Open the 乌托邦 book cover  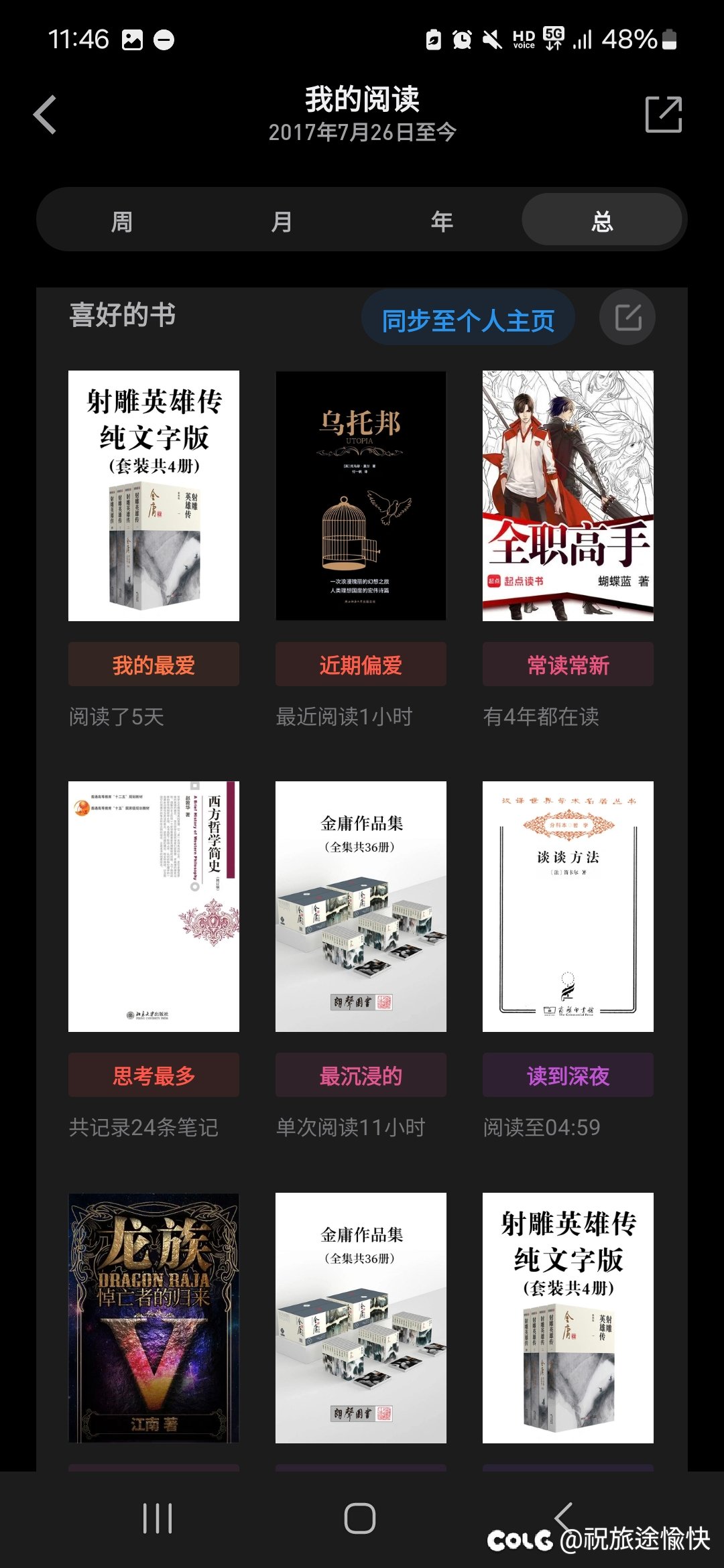pos(361,496)
